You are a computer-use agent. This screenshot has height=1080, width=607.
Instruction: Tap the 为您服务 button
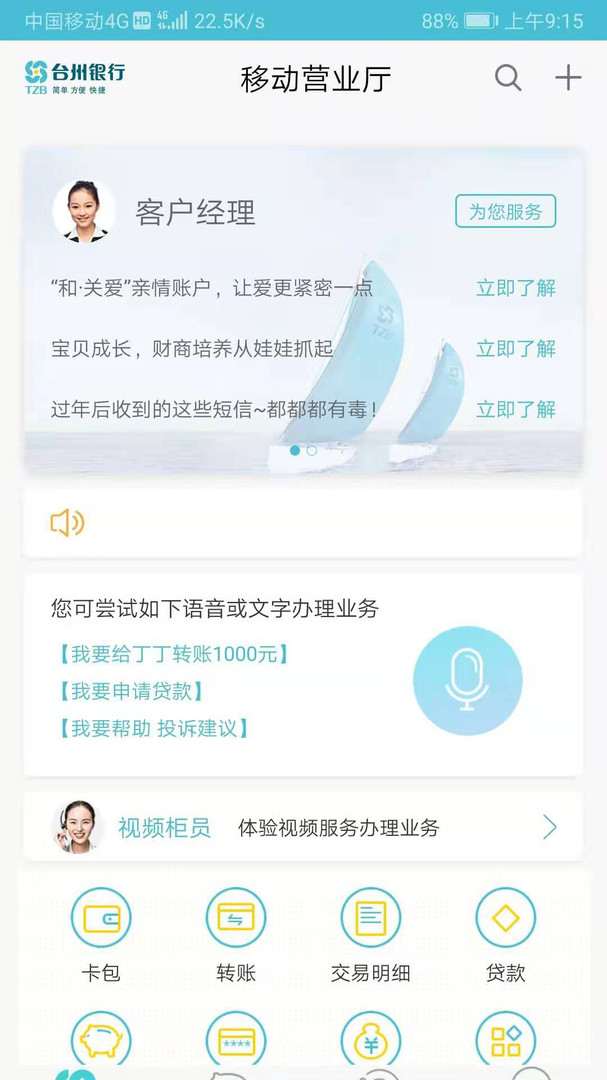(506, 211)
